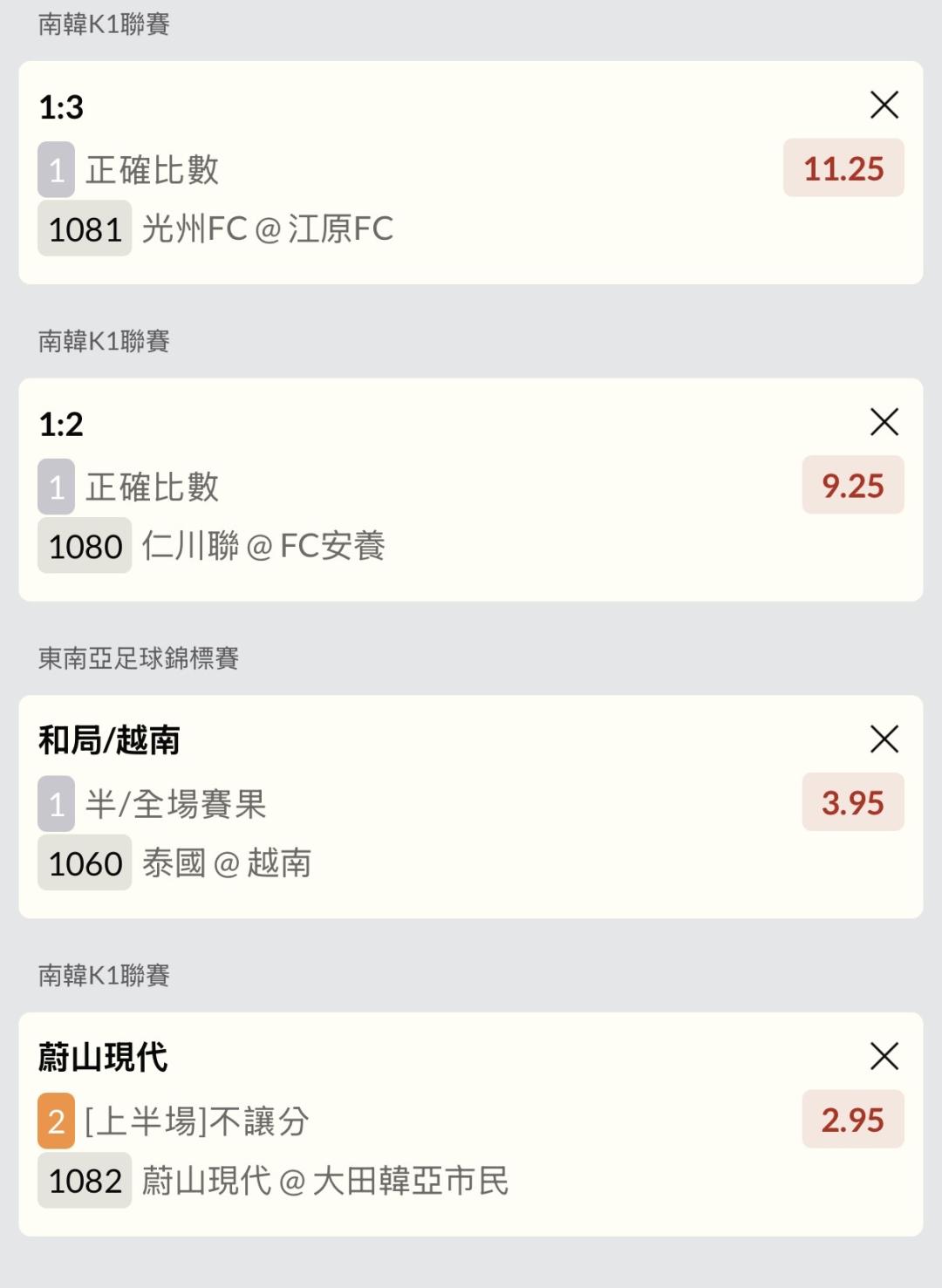The image size is (942, 1288).
Task: Tap the 9.25 odds button
Action: point(853,485)
